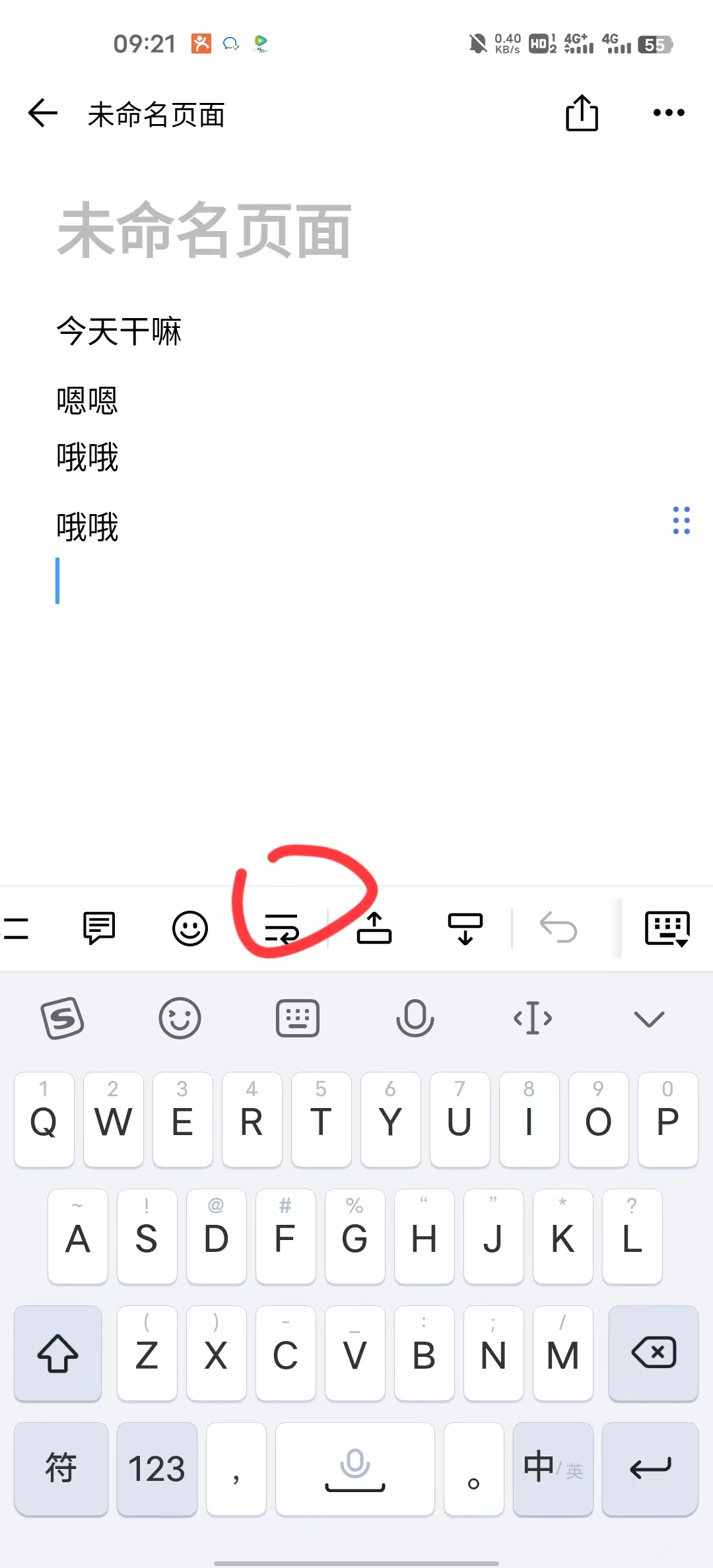Go back from the untitled page
713x1568 pixels.
click(x=44, y=114)
